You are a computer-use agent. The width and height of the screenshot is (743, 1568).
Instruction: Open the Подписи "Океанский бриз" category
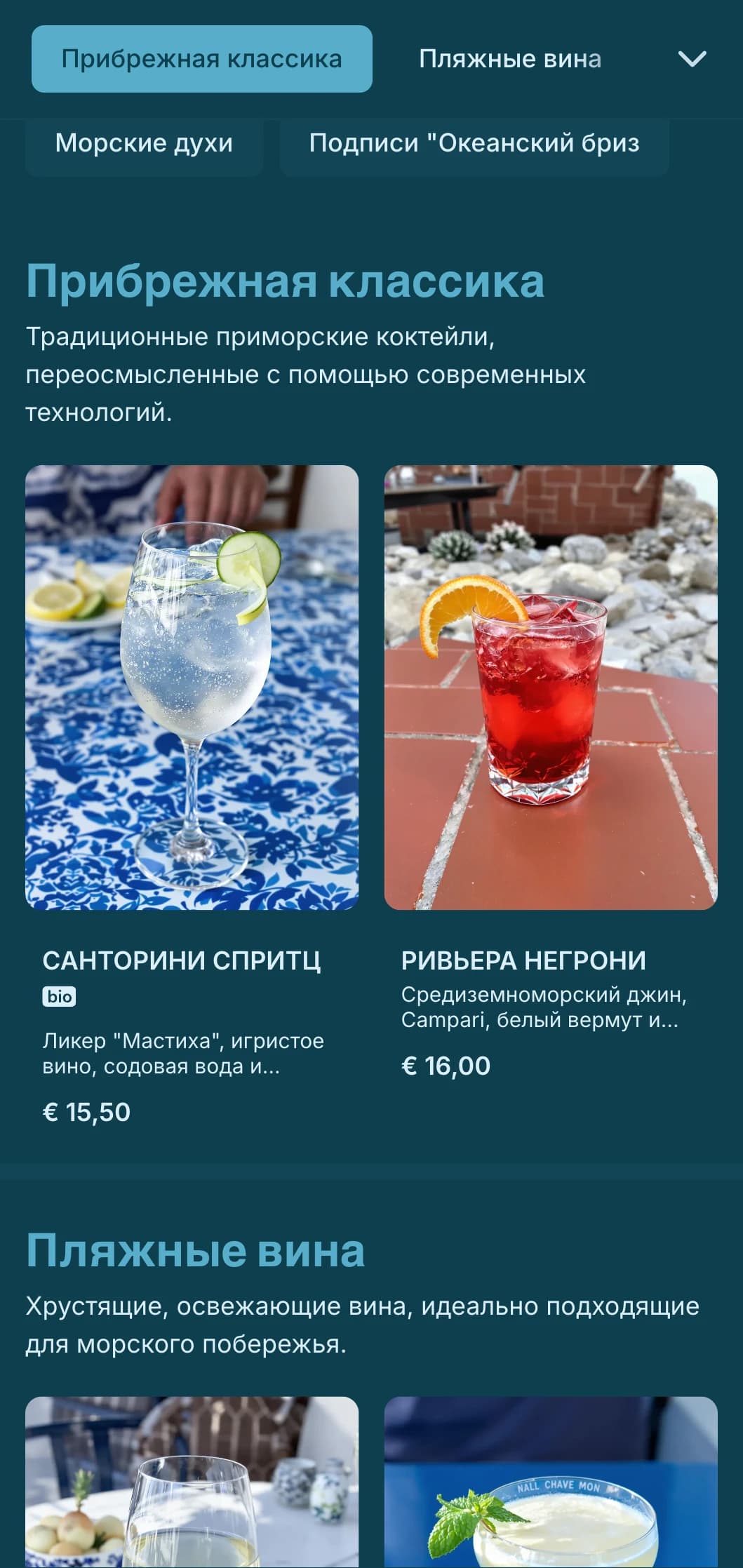point(474,143)
